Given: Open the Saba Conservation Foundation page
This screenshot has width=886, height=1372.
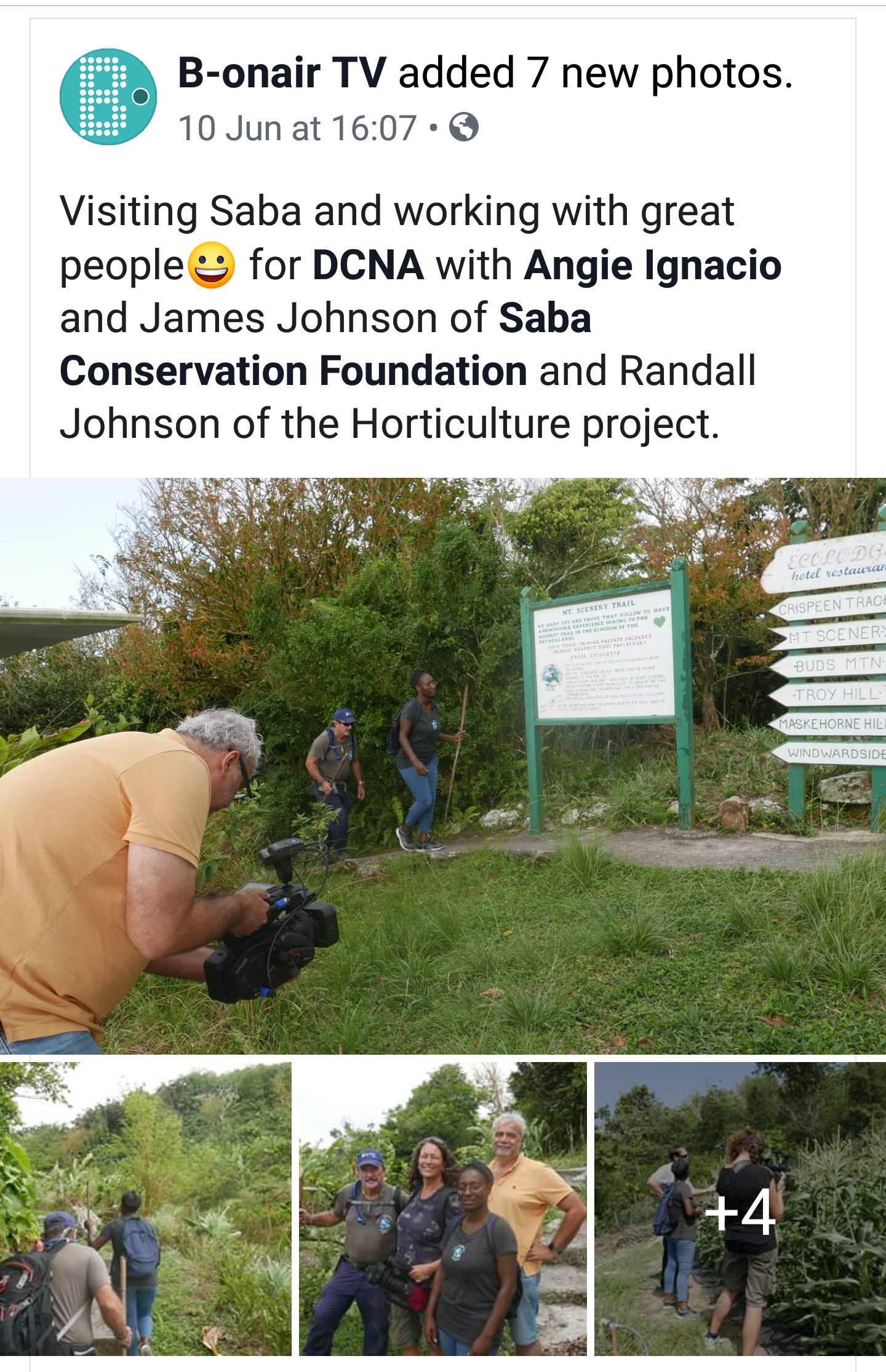Looking at the screenshot, I should (x=293, y=371).
